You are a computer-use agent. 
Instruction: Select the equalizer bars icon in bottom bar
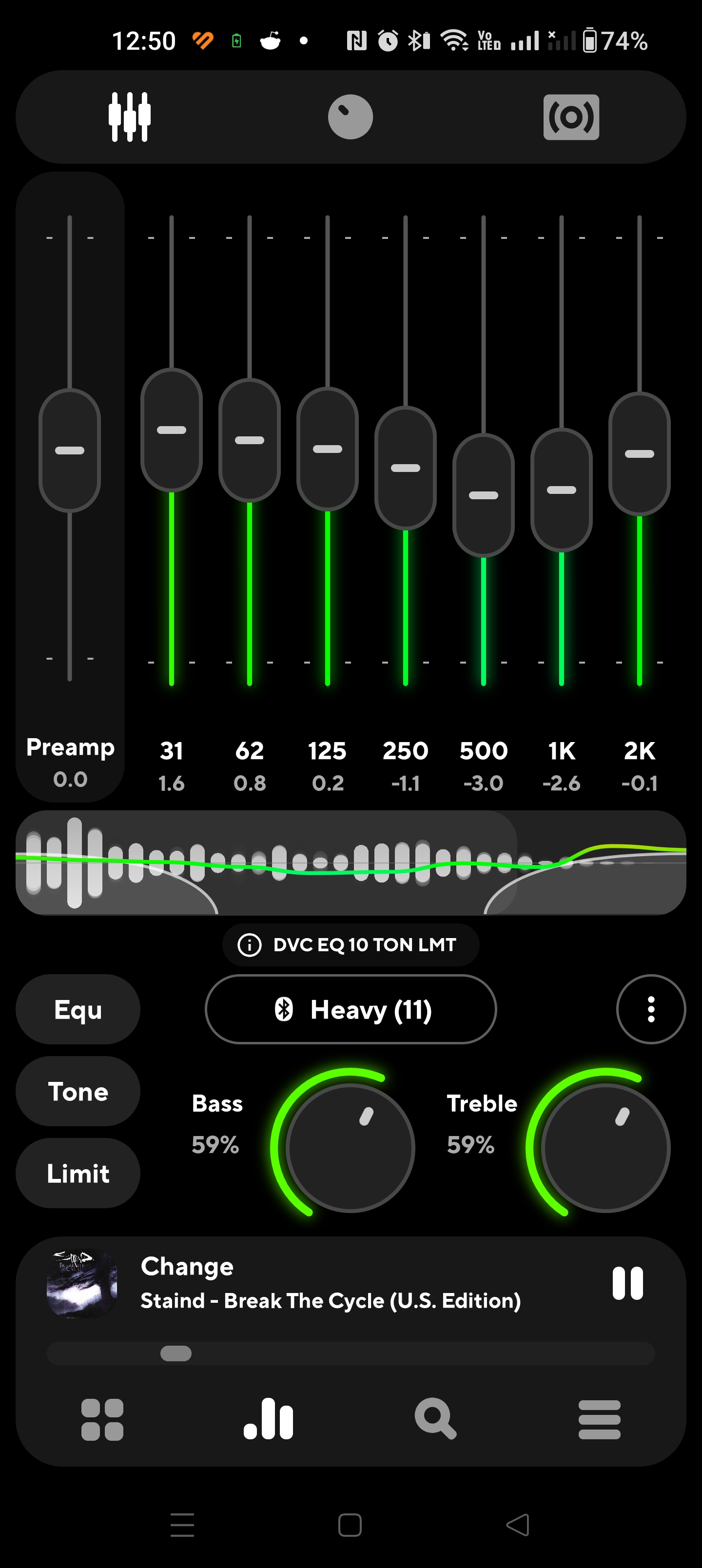click(269, 1418)
